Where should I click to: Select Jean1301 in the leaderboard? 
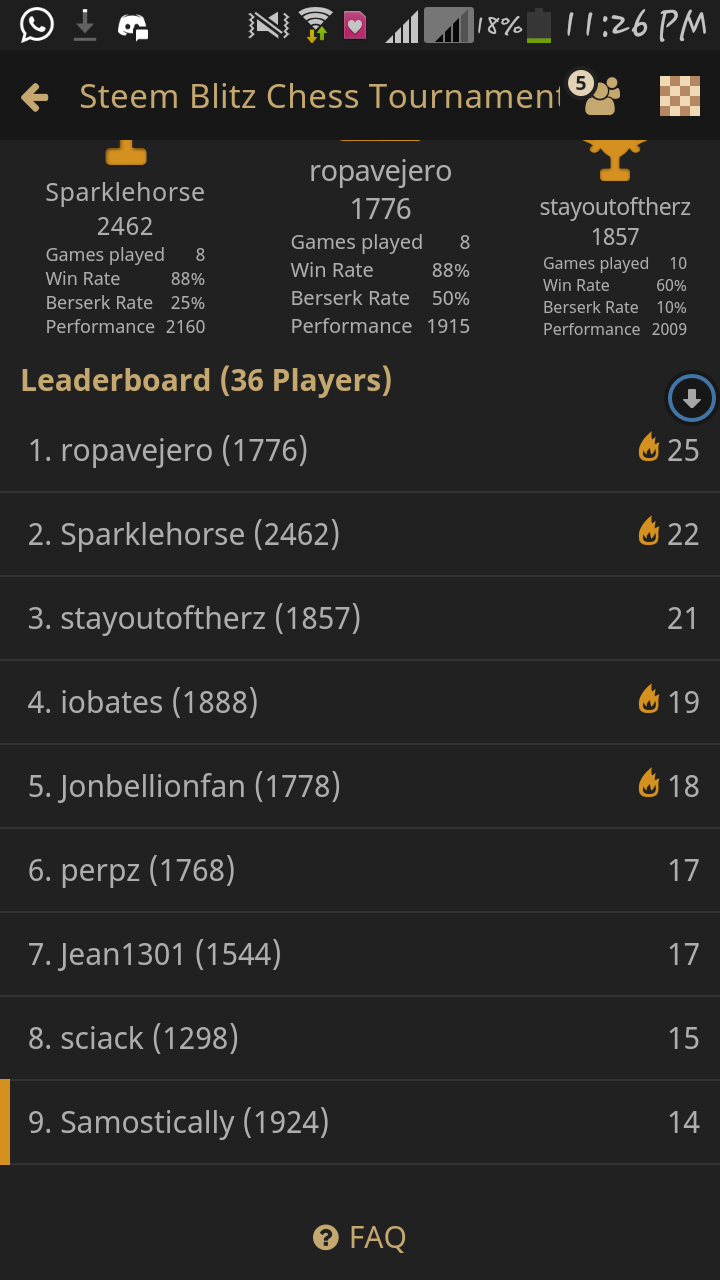point(360,954)
